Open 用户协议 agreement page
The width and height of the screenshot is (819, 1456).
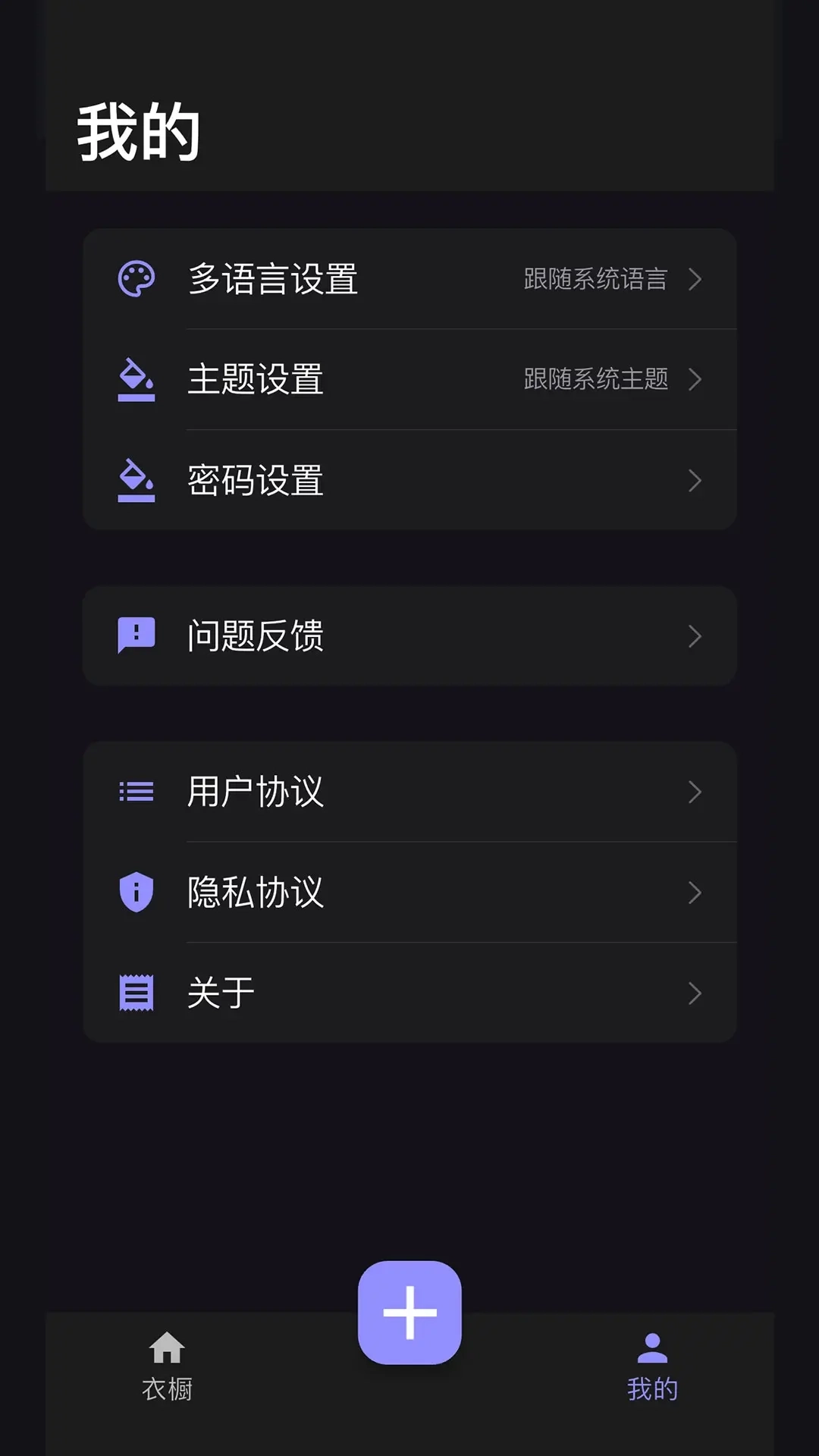point(409,792)
